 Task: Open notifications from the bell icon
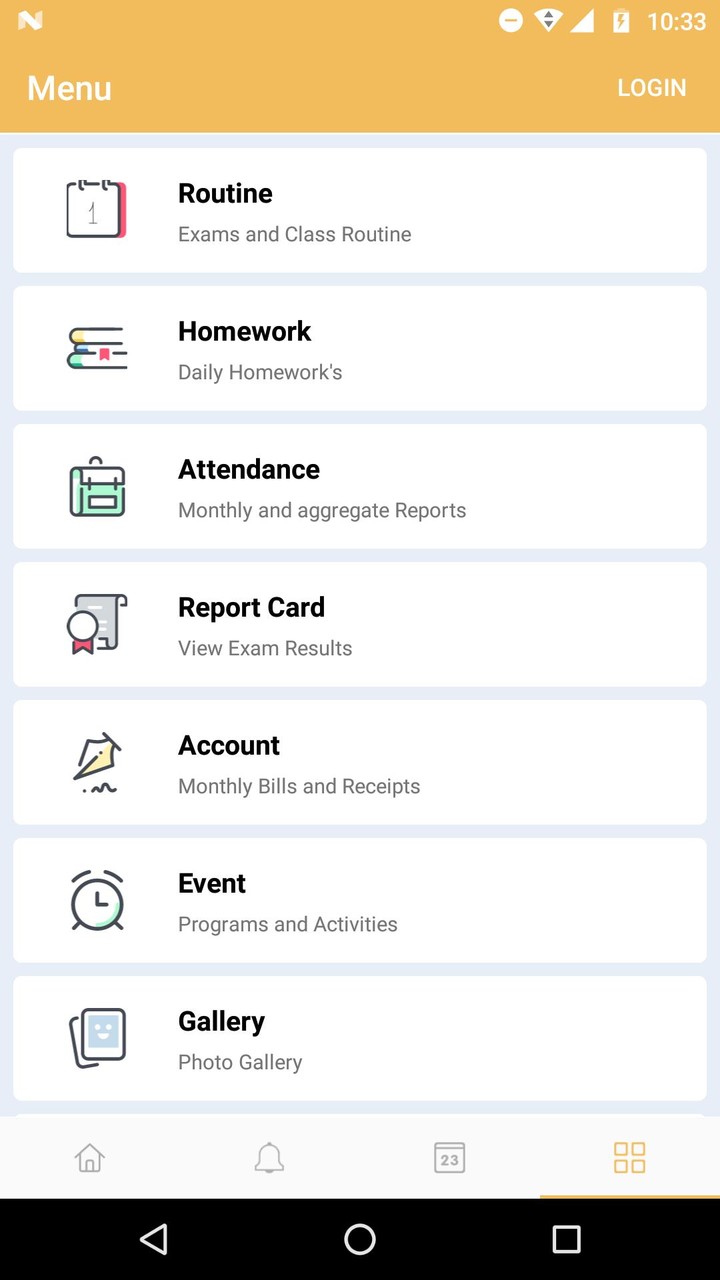coord(269,1157)
